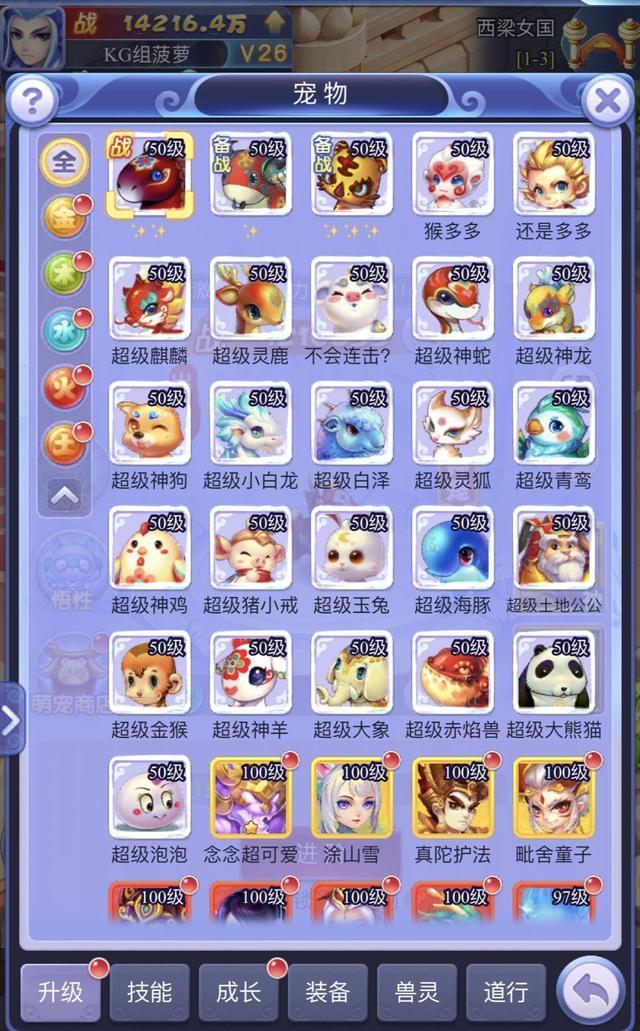This screenshot has width=640, height=1031.
Task: Open the 成长 tab
Action: click(x=238, y=991)
